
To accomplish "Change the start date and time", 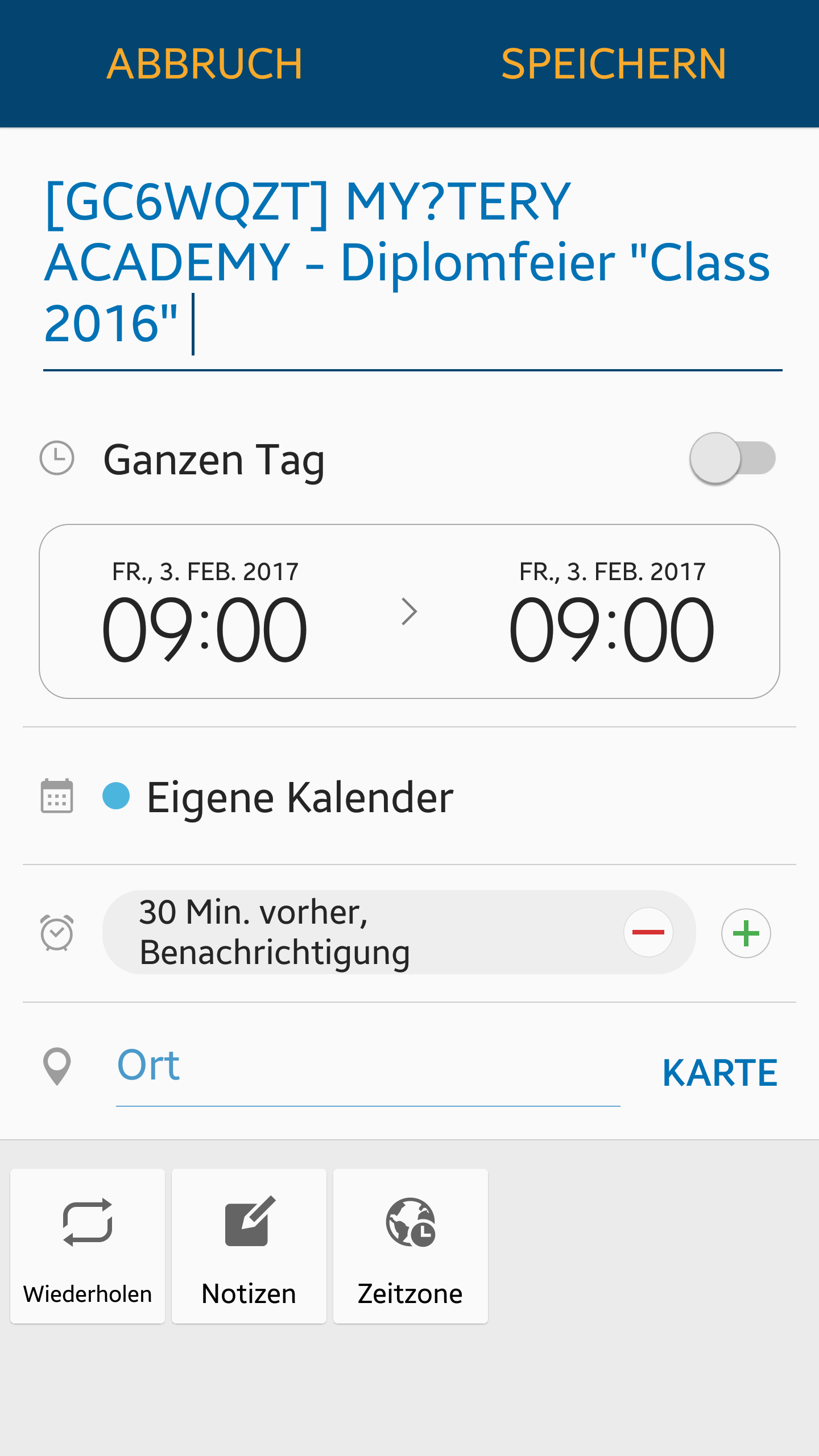I will [x=205, y=612].
